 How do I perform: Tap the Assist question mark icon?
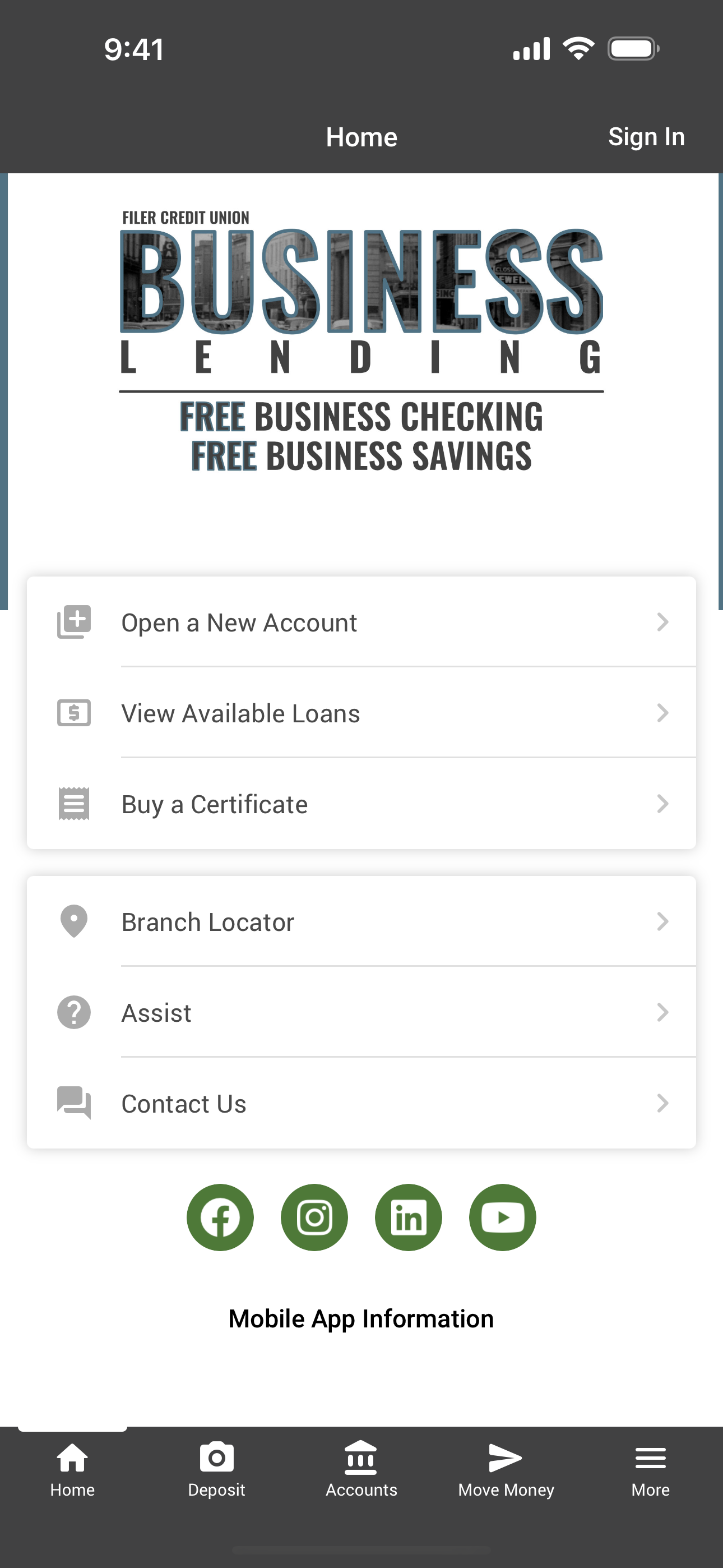[x=73, y=1012]
